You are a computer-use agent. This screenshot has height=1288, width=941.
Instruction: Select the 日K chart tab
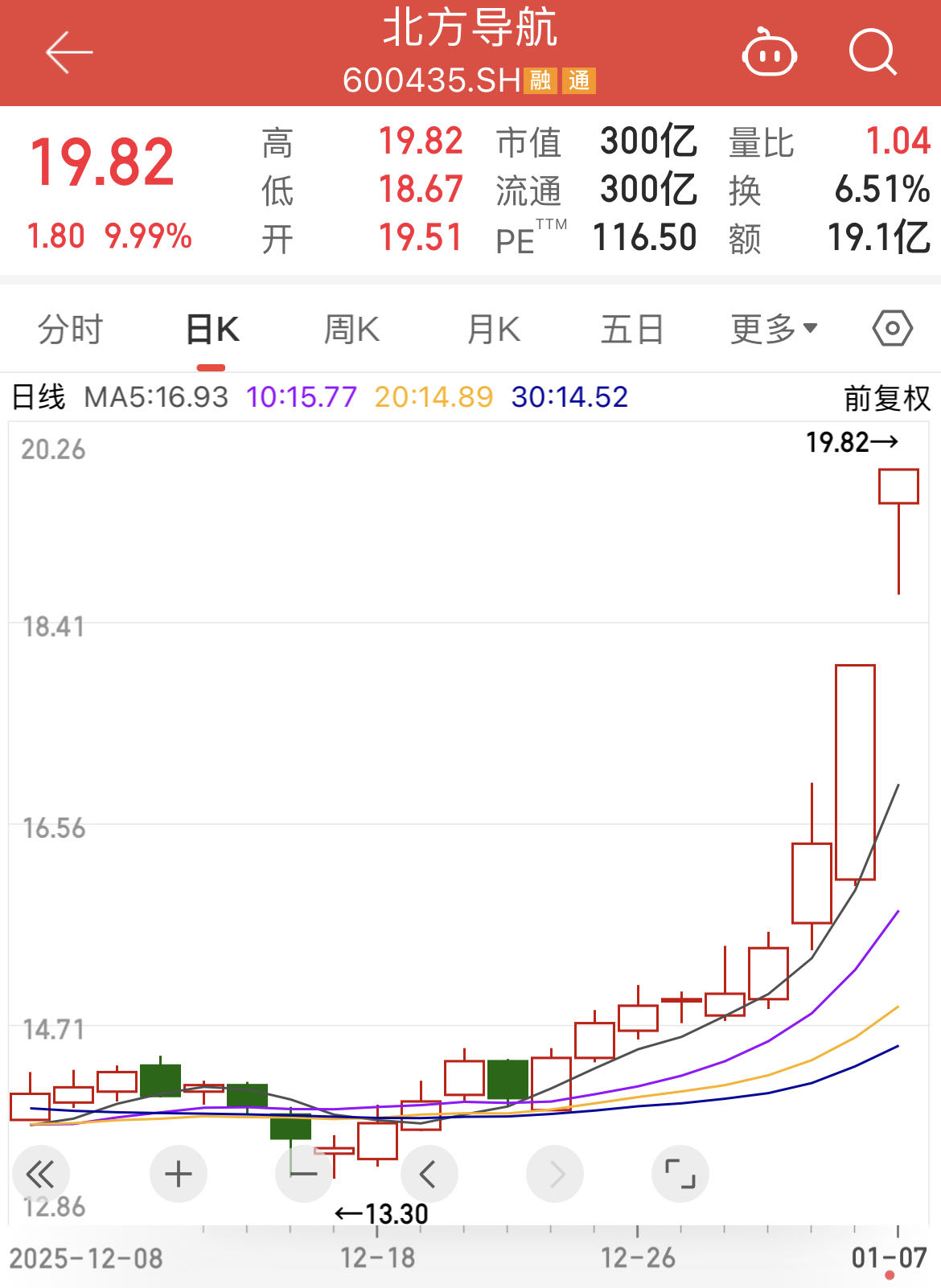point(212,330)
